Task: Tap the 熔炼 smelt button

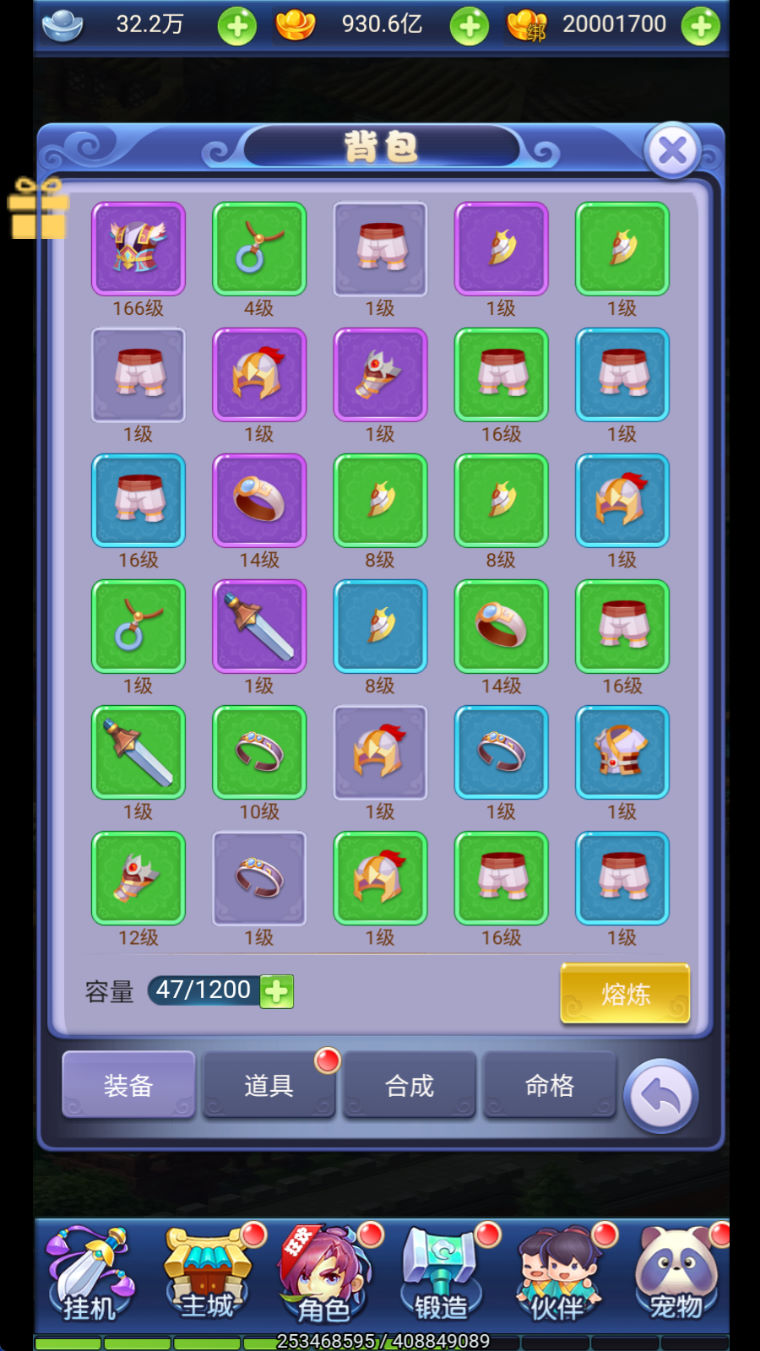Action: click(x=625, y=993)
